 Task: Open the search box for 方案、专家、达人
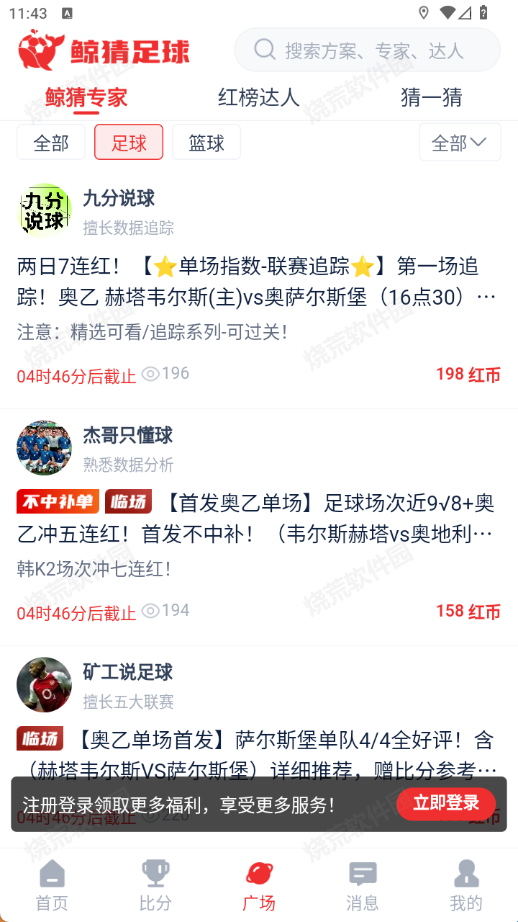(x=367, y=50)
